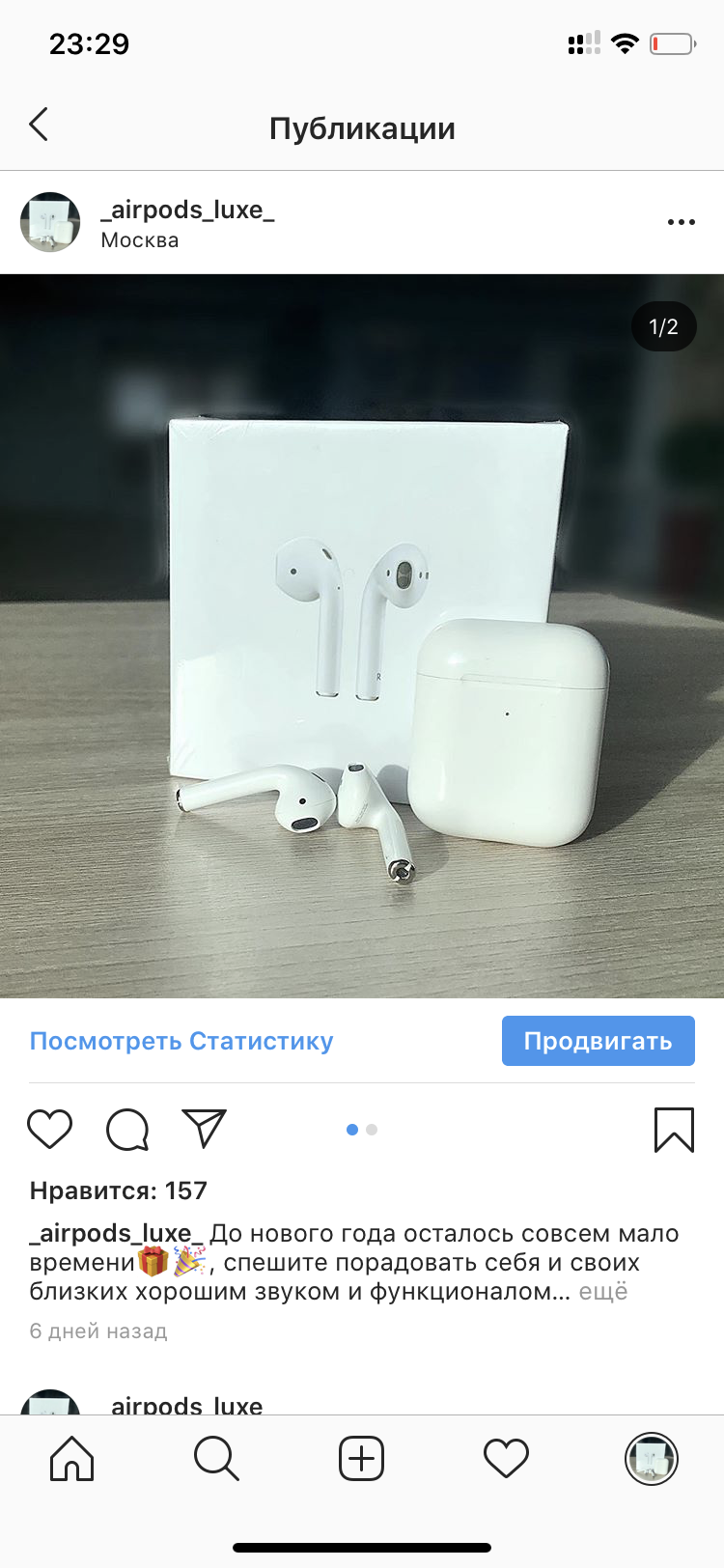724x1568 pixels.
Task: Save the post with bookmark icon
Action: tap(674, 1129)
